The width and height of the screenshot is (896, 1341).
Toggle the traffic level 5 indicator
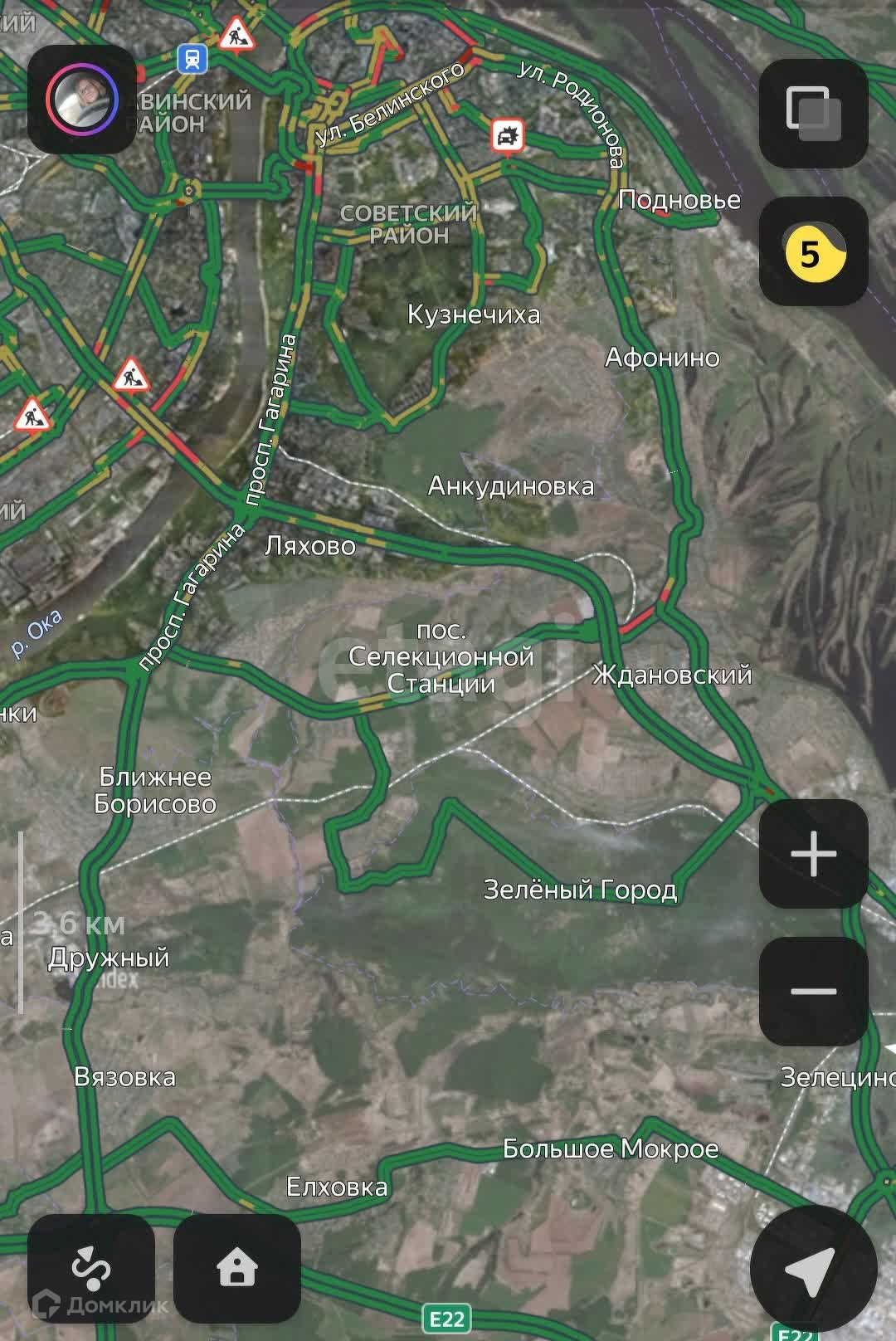(x=813, y=252)
